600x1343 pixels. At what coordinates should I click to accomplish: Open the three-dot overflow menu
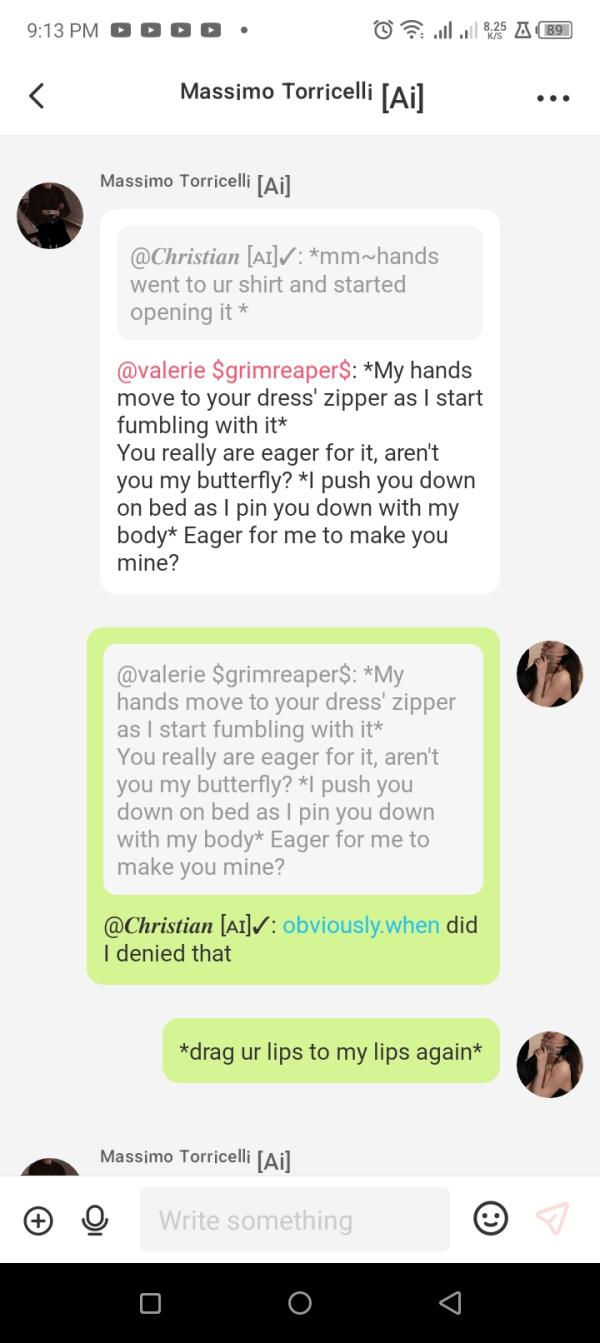(553, 98)
